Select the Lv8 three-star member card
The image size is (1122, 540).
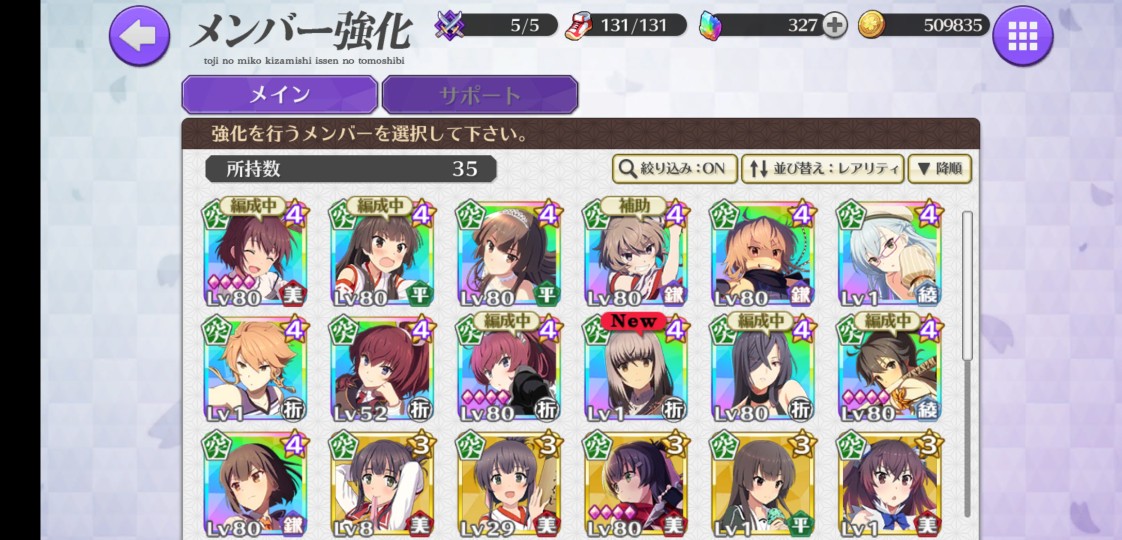(x=382, y=486)
